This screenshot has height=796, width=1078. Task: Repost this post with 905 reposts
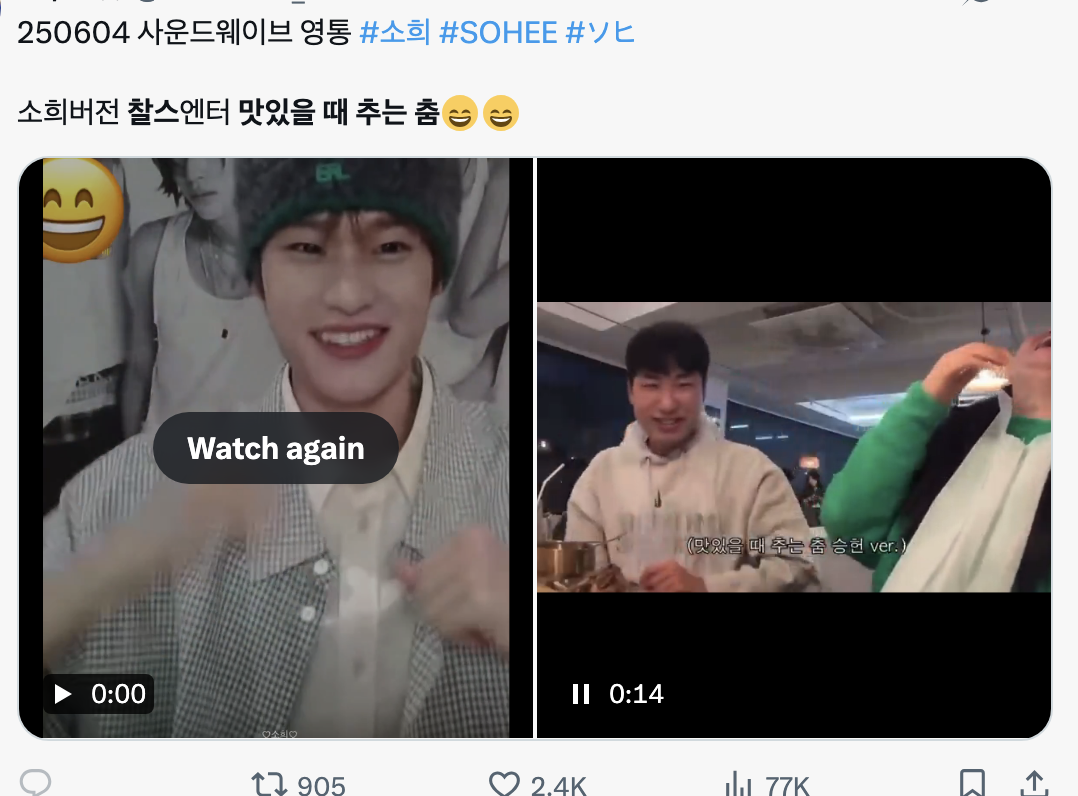tap(268, 784)
